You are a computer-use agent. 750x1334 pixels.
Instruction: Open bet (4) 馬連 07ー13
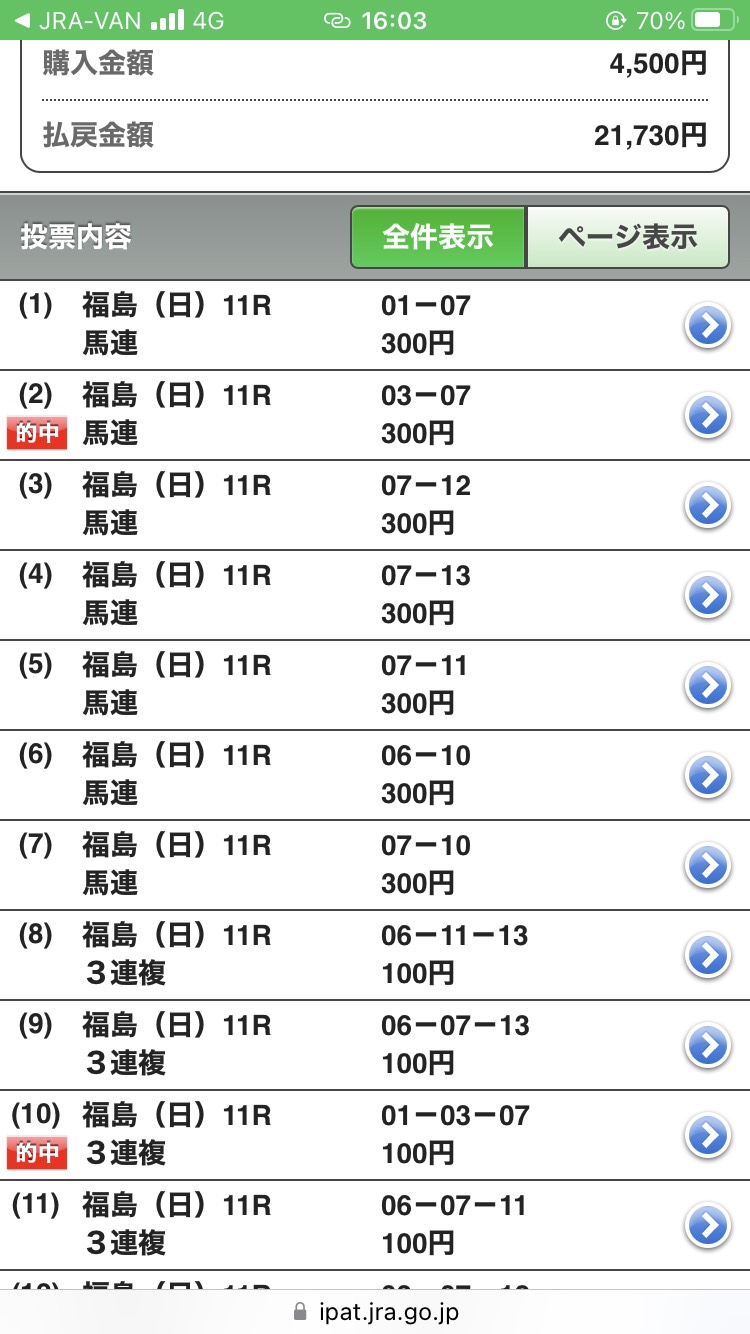pyautogui.click(x=708, y=595)
